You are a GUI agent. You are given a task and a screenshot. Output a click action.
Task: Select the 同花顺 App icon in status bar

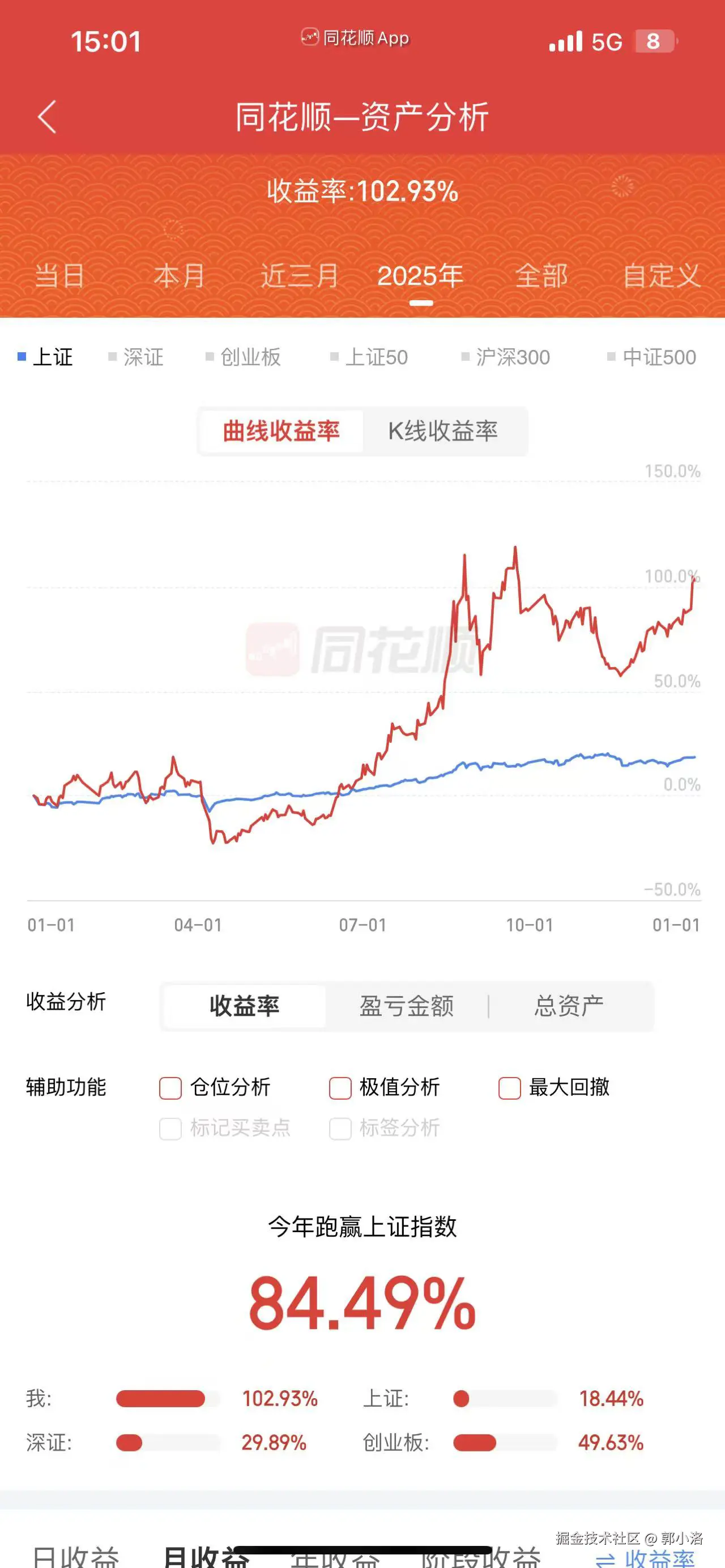click(x=310, y=39)
